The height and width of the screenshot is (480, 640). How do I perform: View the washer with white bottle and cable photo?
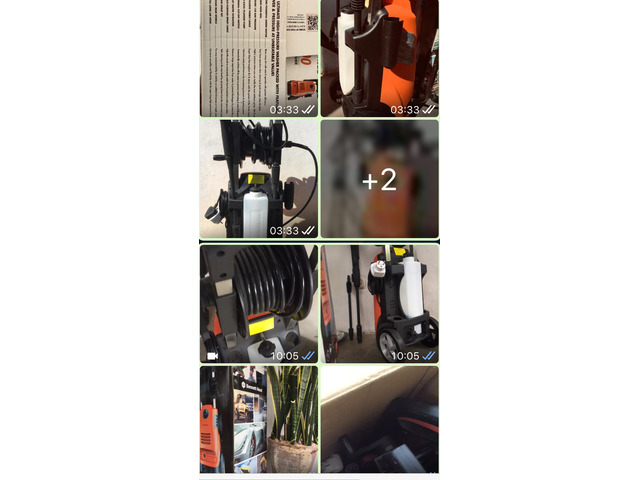259,179
